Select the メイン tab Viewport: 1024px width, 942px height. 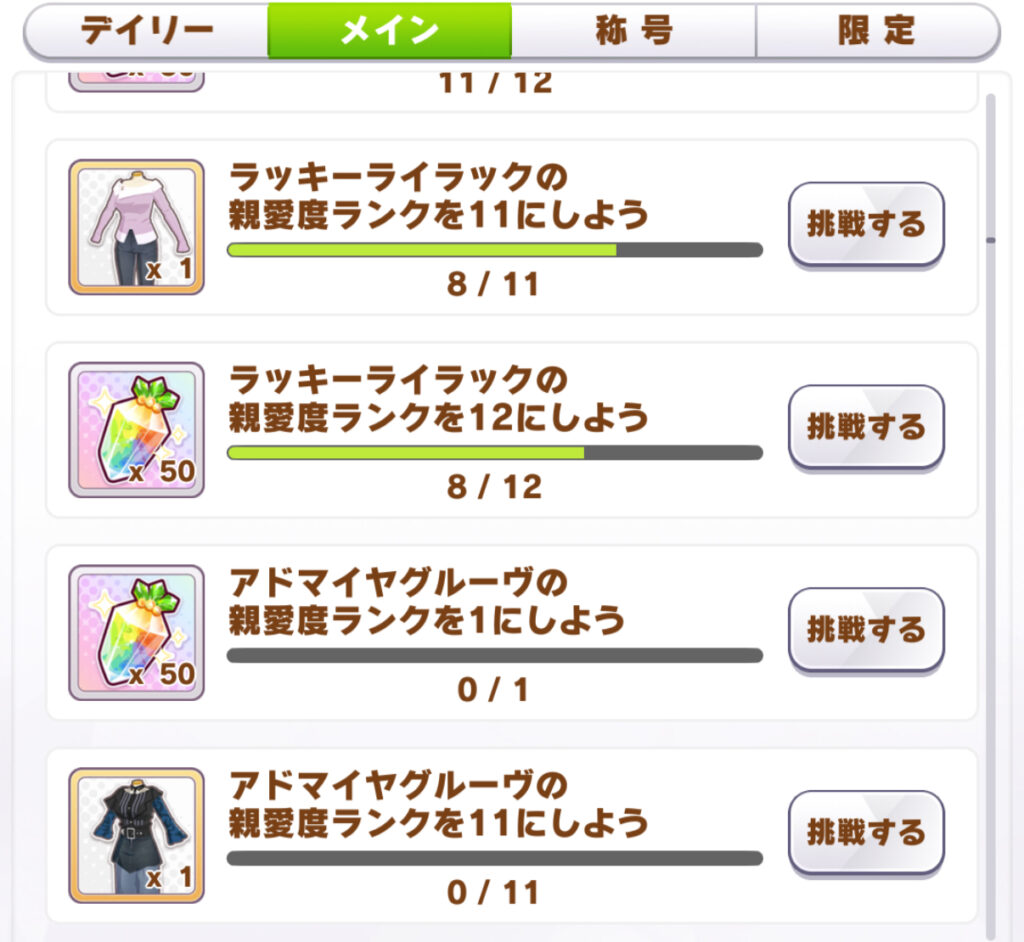point(389,31)
